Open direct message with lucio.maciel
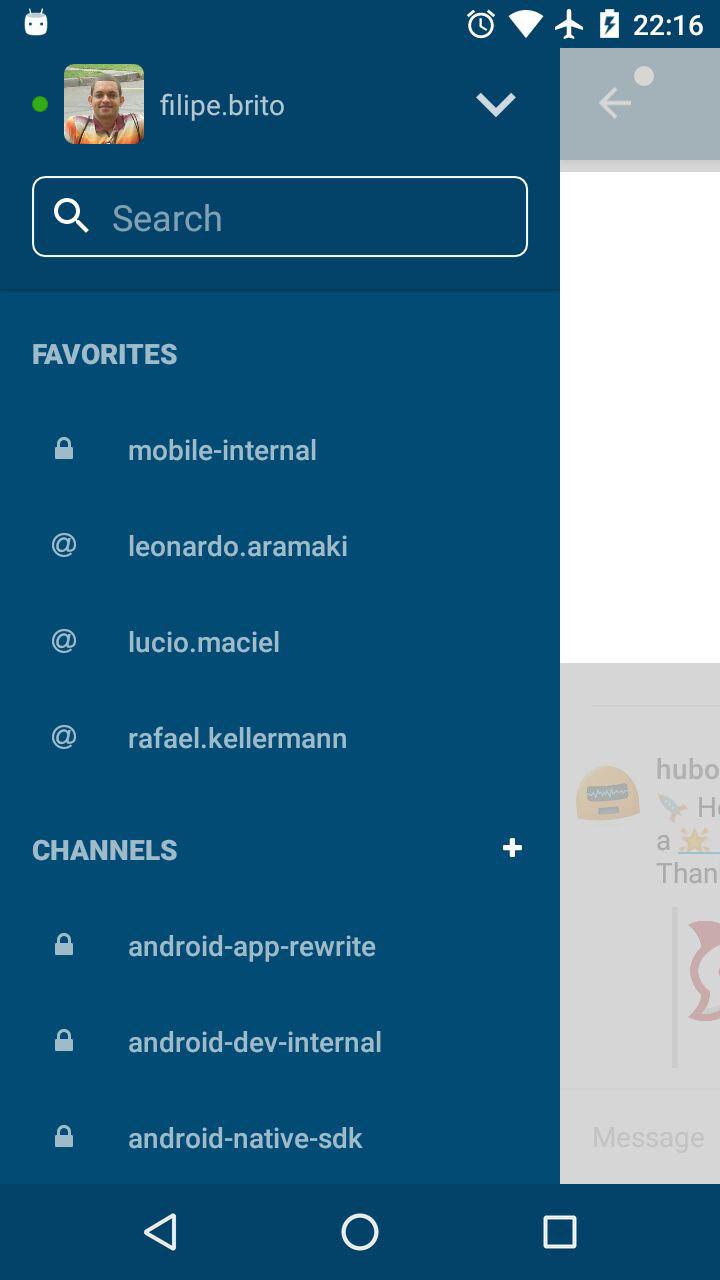This screenshot has width=720, height=1280. [x=203, y=642]
